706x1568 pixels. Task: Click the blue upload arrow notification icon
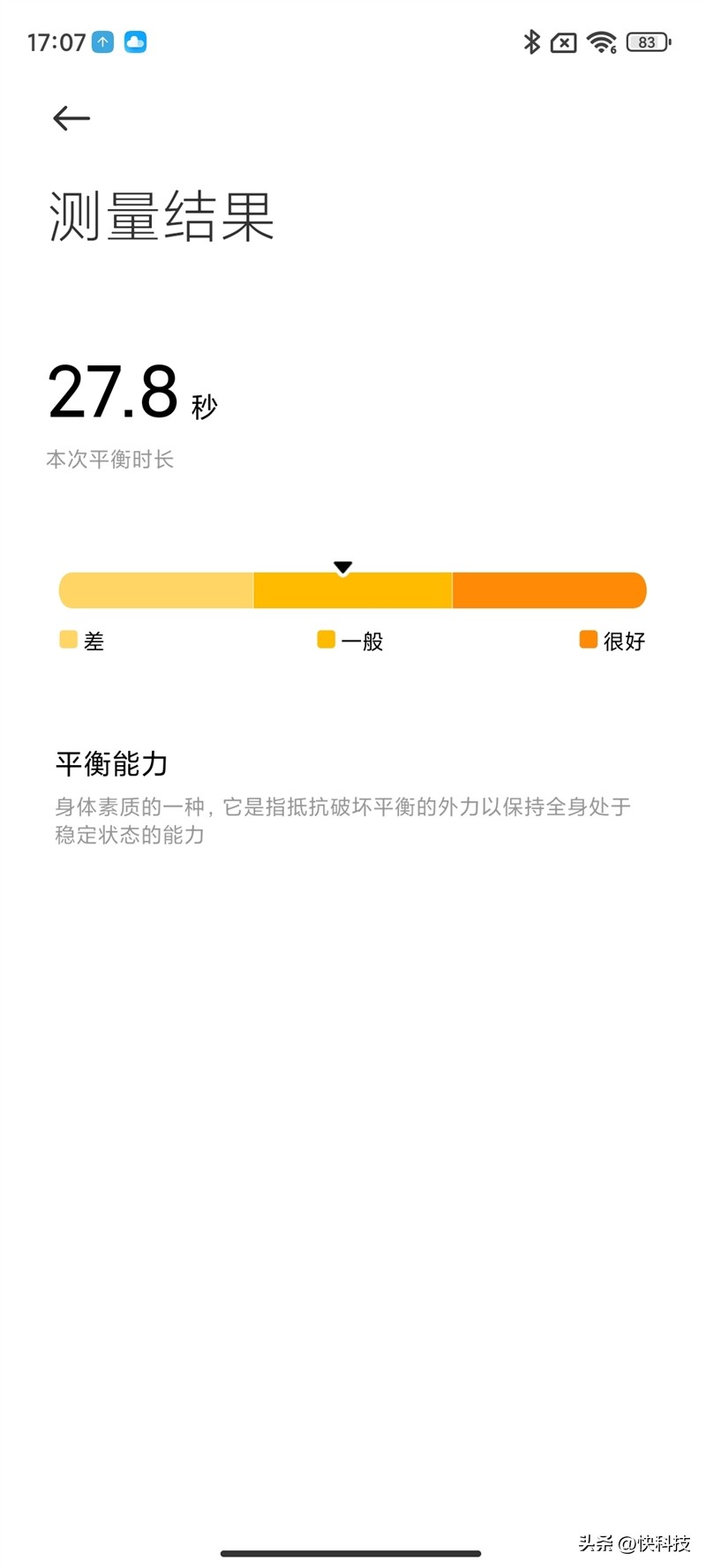[x=102, y=42]
